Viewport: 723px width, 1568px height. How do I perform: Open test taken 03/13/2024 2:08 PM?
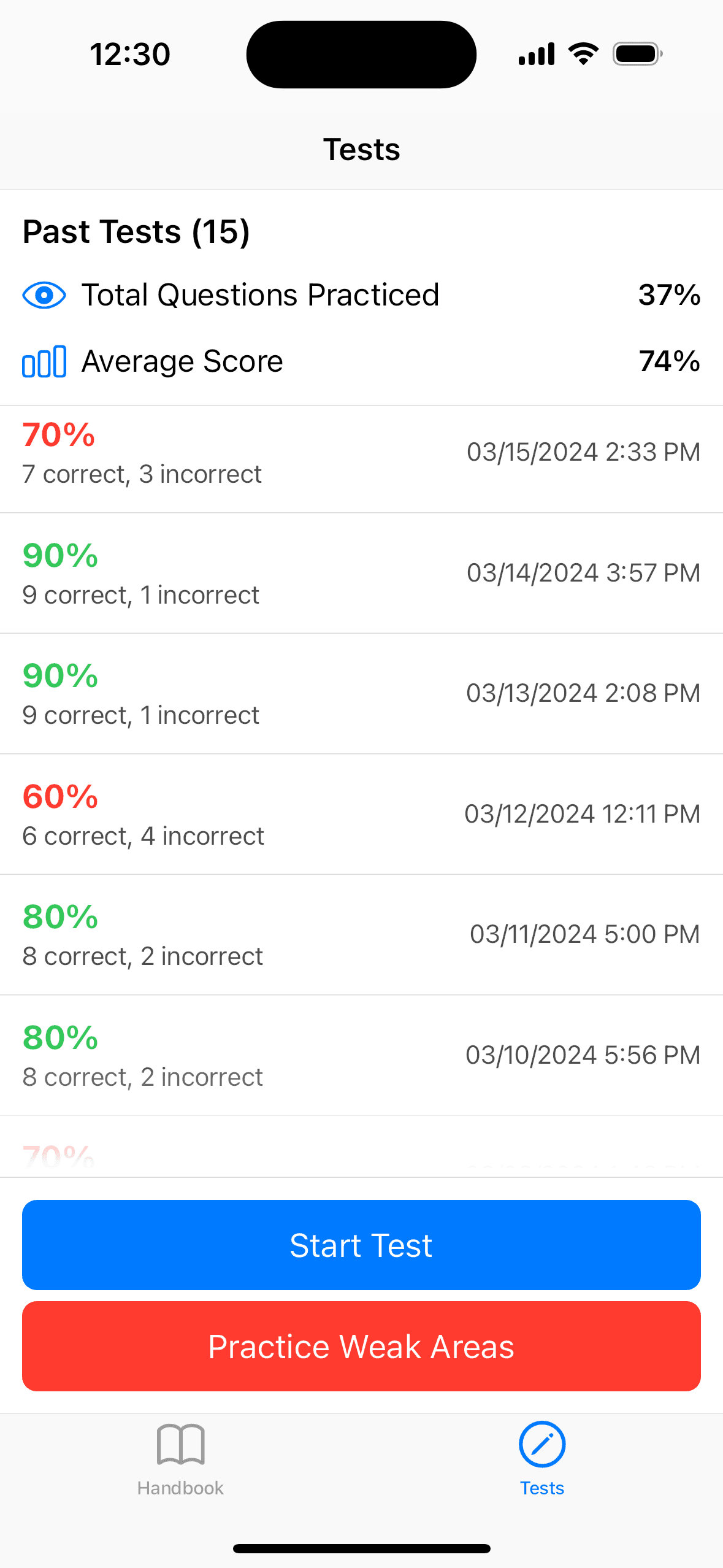(x=361, y=694)
